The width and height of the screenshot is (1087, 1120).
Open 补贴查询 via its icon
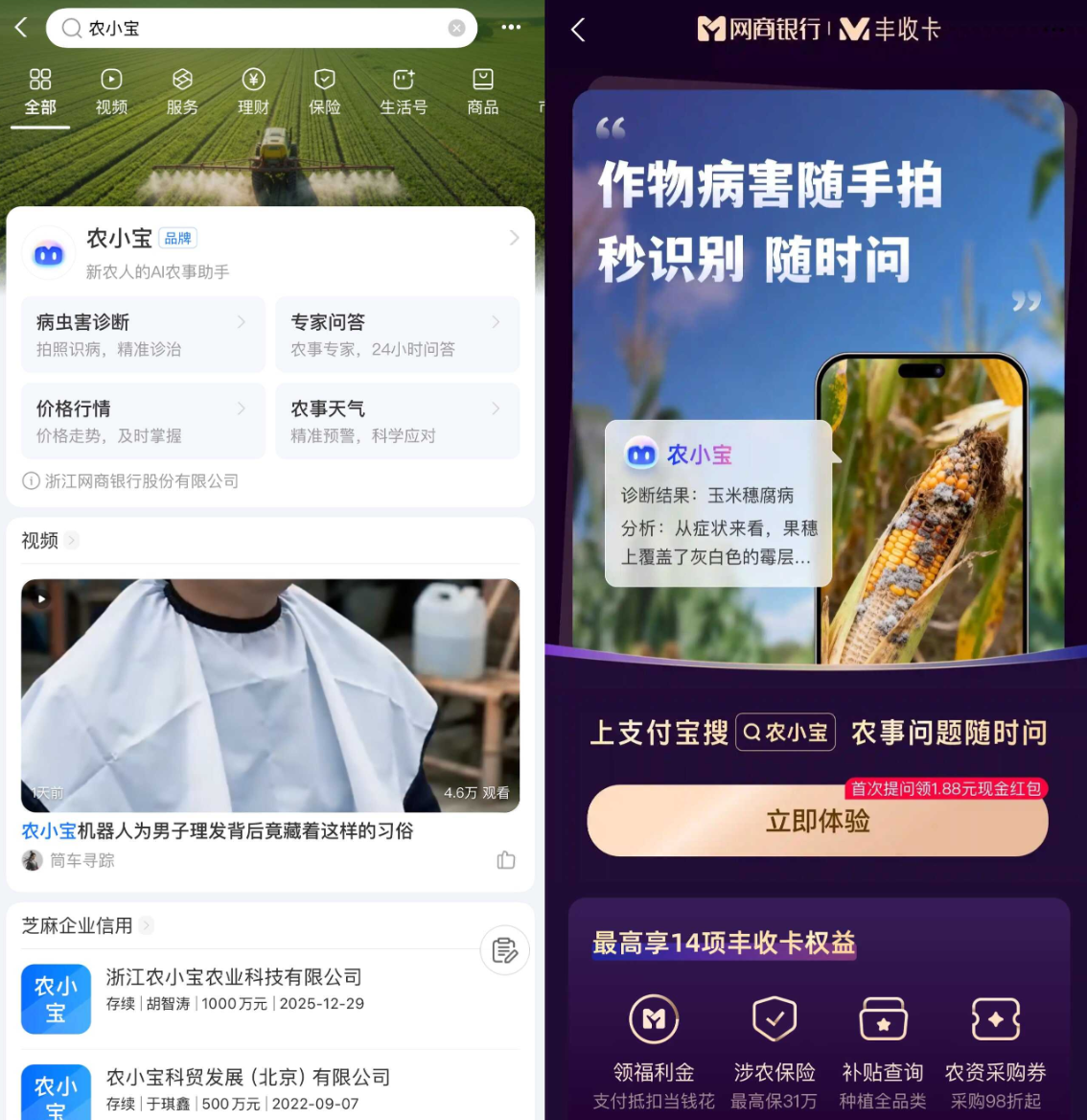coord(882,1019)
